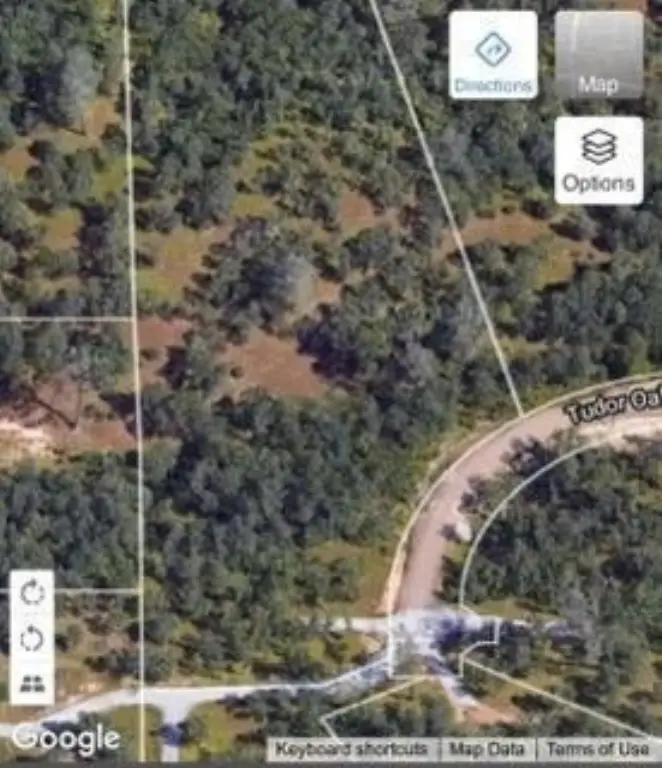The width and height of the screenshot is (662, 768).
Task: View the Map Data attribution
Action: [487, 749]
